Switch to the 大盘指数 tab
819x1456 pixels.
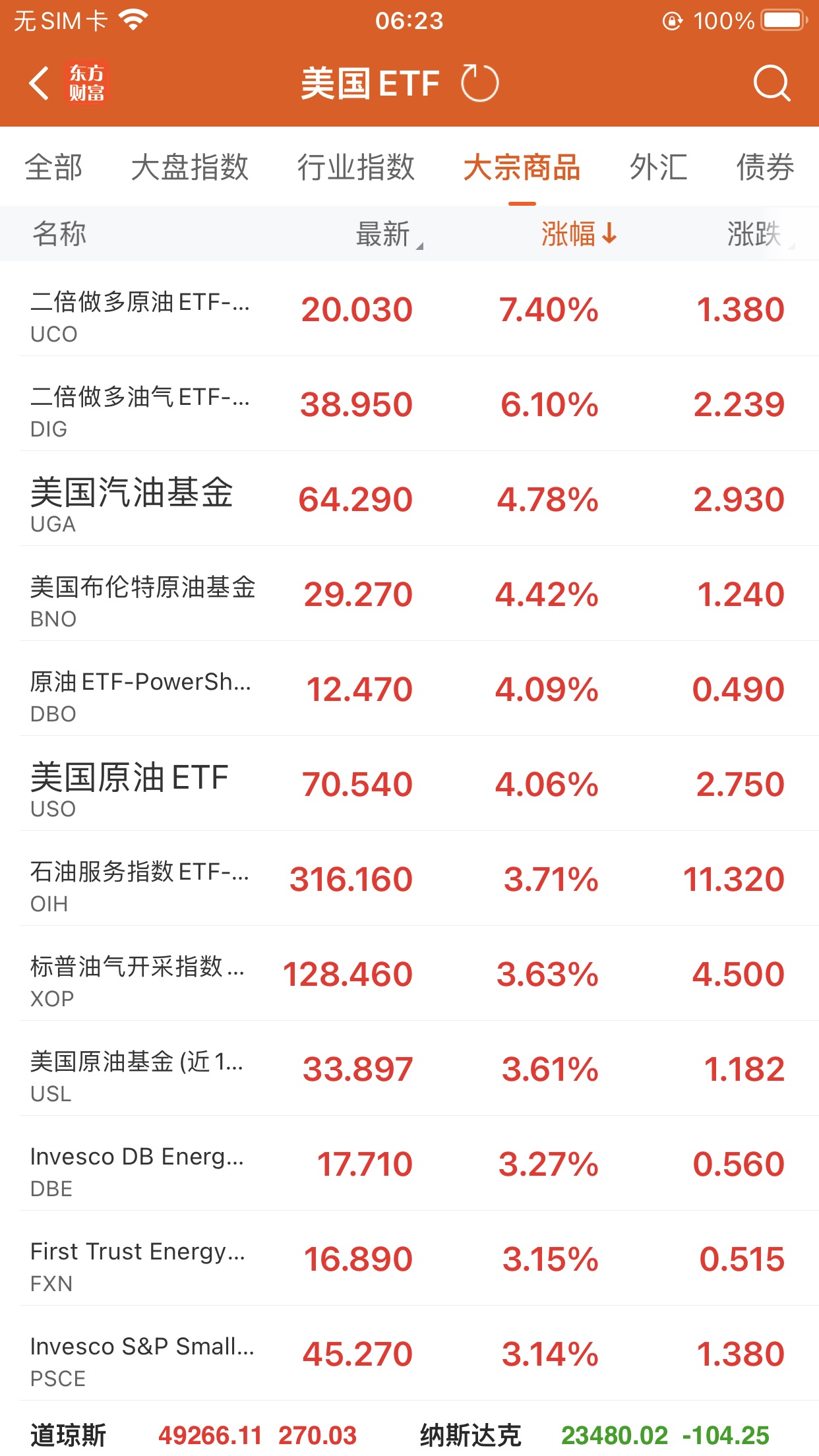[x=190, y=167]
